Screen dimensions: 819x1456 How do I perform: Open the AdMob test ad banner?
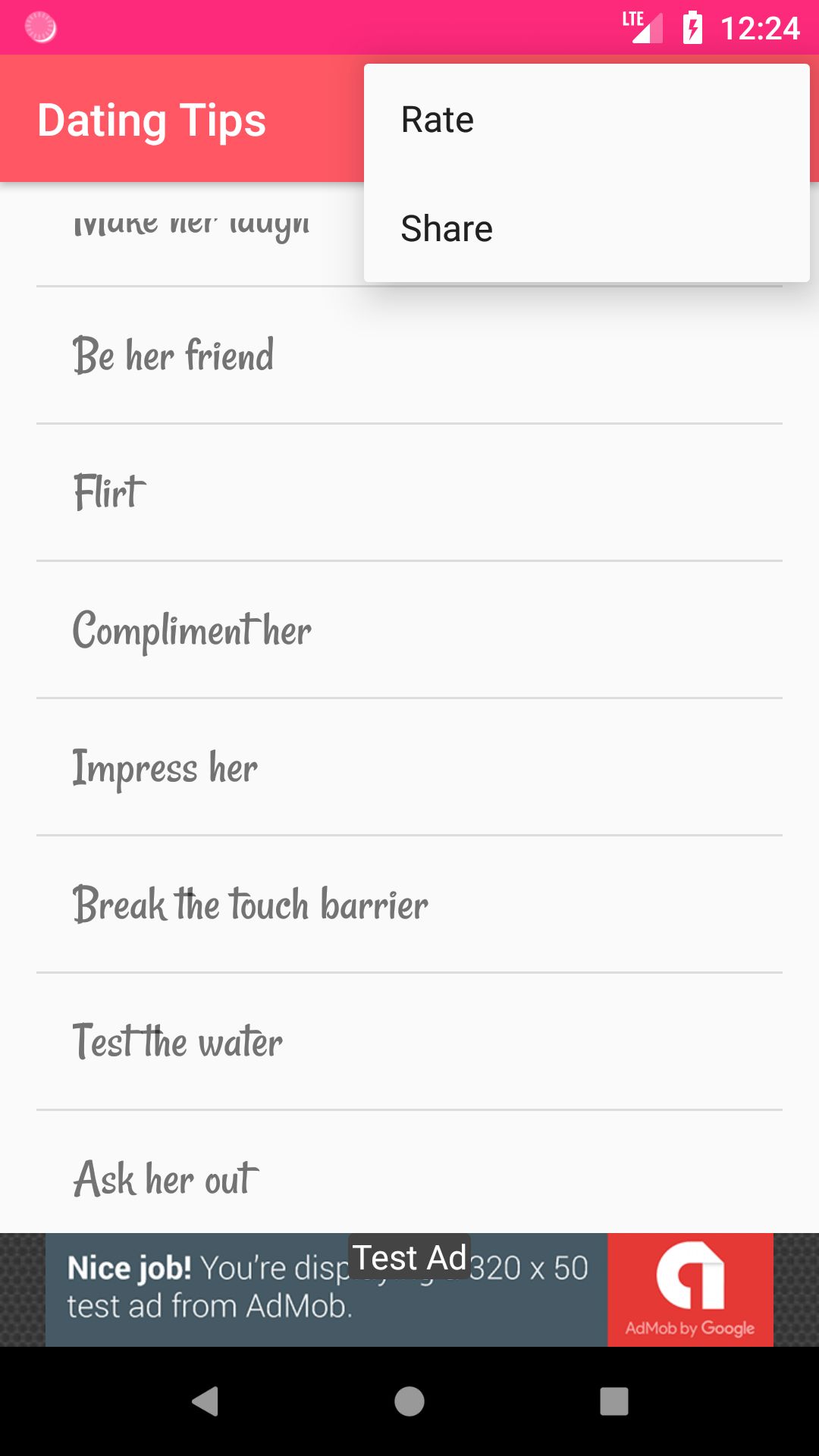click(409, 1289)
